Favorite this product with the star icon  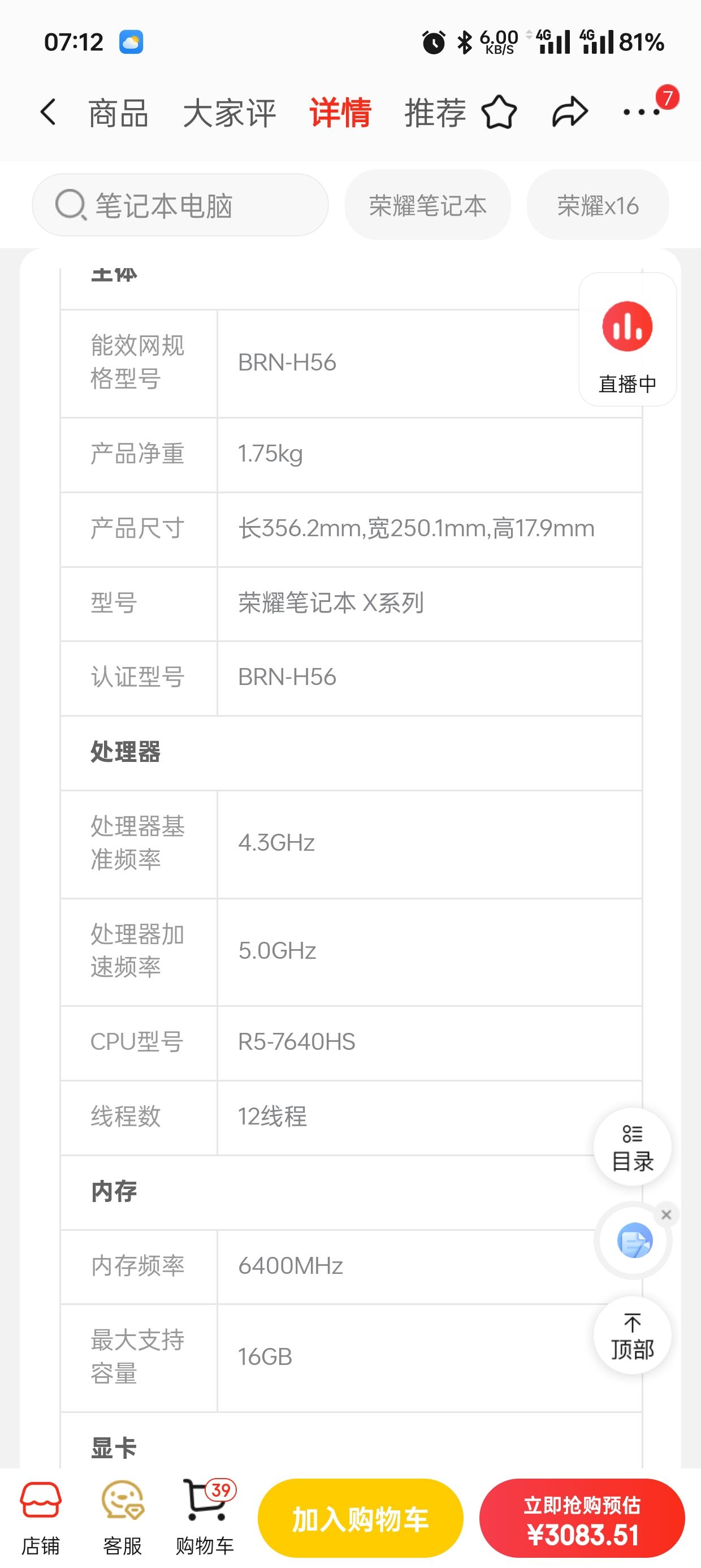pyautogui.click(x=499, y=113)
